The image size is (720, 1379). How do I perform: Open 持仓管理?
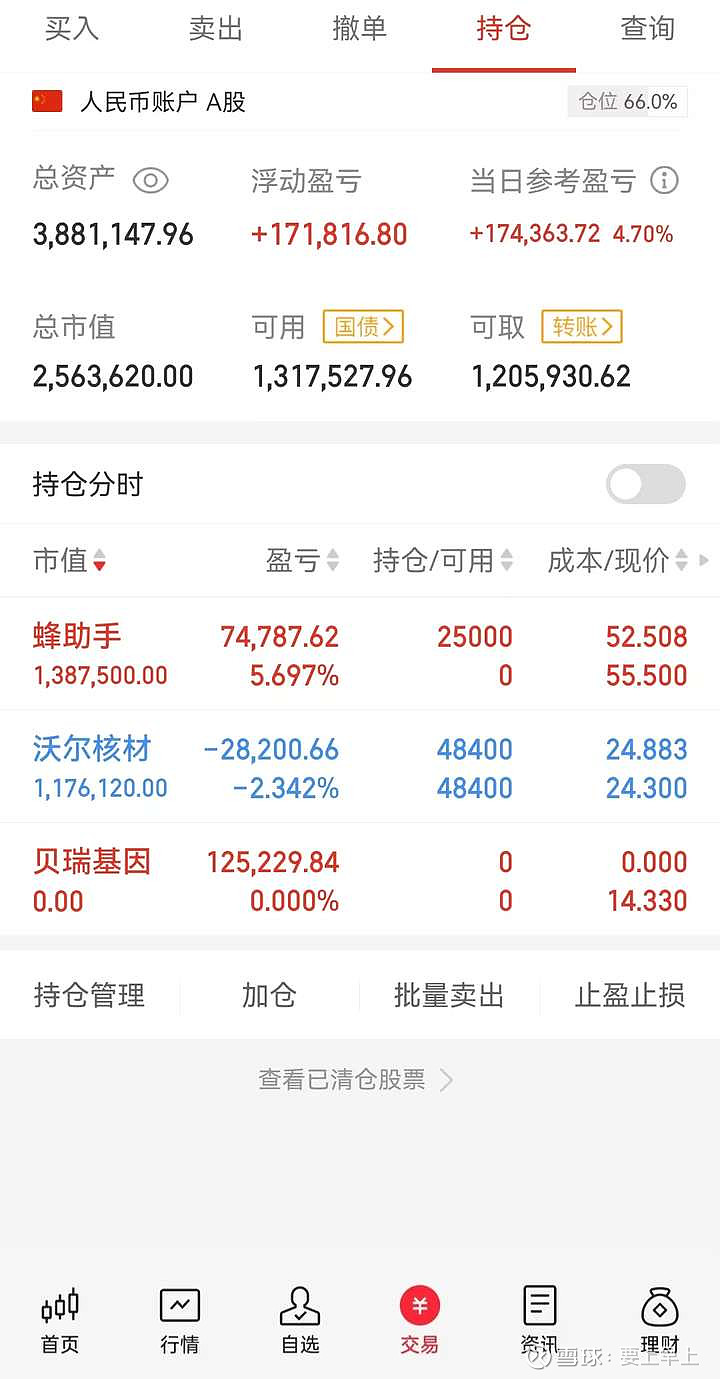(x=89, y=996)
